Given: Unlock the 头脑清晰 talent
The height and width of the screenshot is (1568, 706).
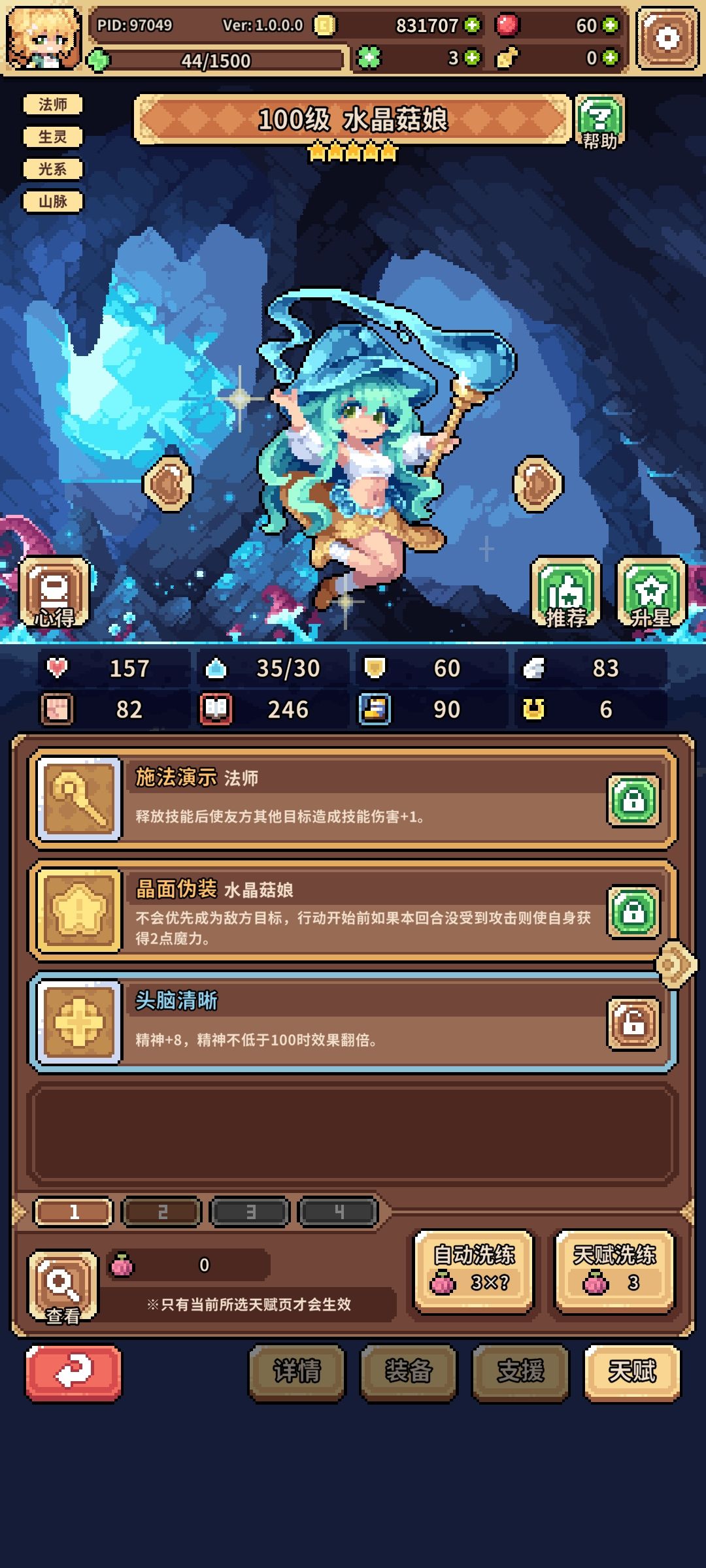Looking at the screenshot, I should (633, 1024).
